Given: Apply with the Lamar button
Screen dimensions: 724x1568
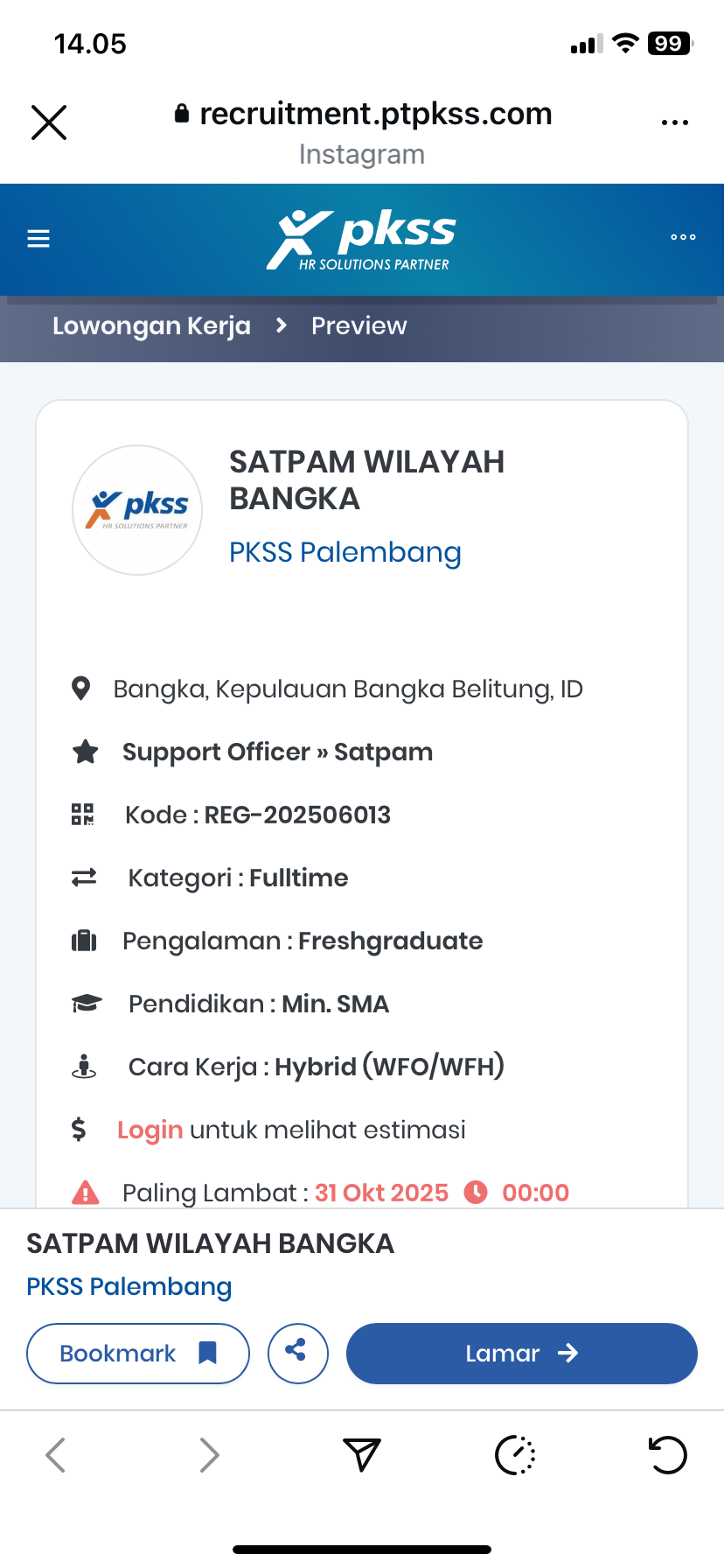Looking at the screenshot, I should (521, 1354).
